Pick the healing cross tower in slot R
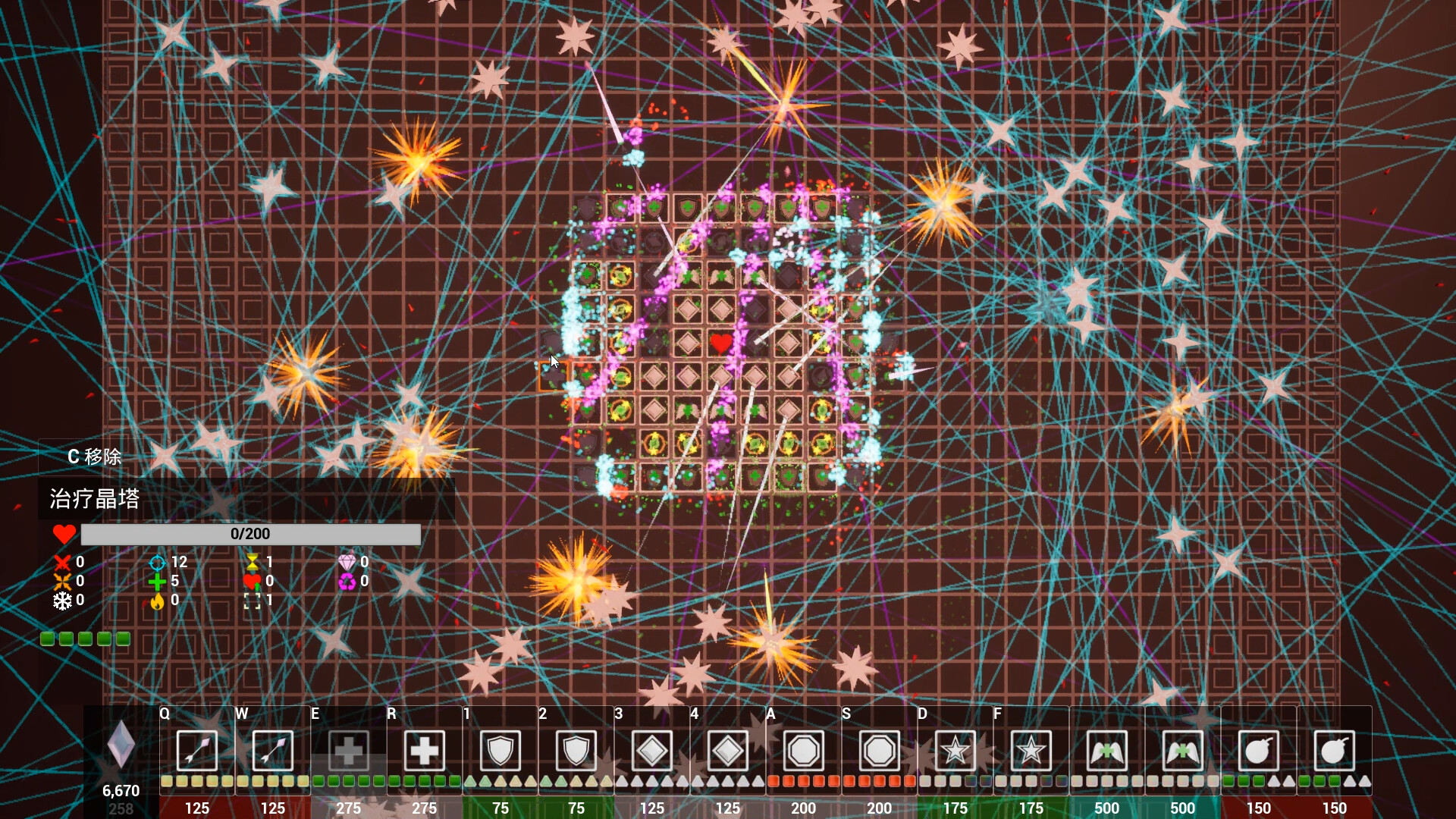The width and height of the screenshot is (1456, 819). pos(424,751)
